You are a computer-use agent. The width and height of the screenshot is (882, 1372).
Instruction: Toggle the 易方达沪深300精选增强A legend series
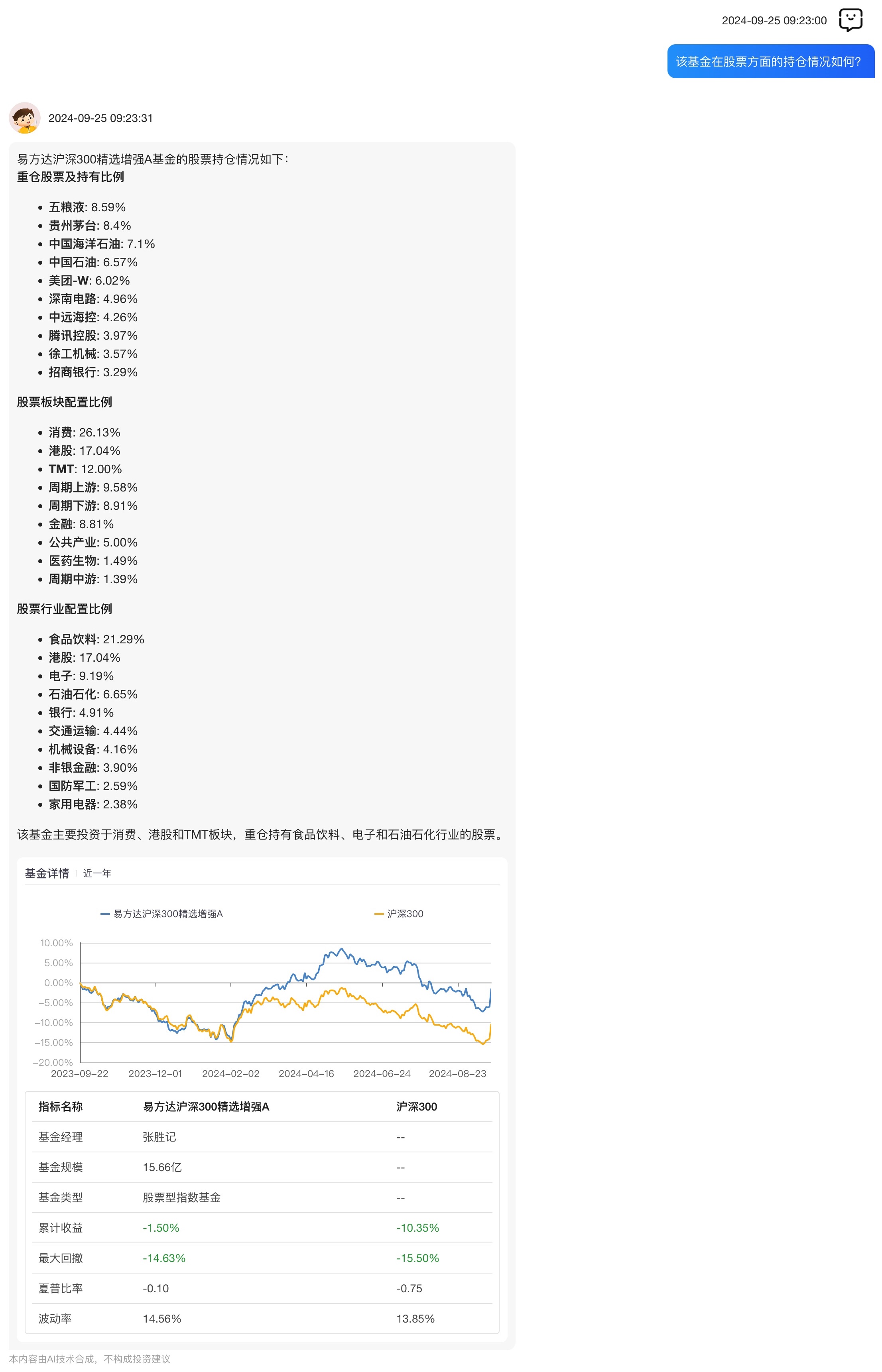pos(161,914)
